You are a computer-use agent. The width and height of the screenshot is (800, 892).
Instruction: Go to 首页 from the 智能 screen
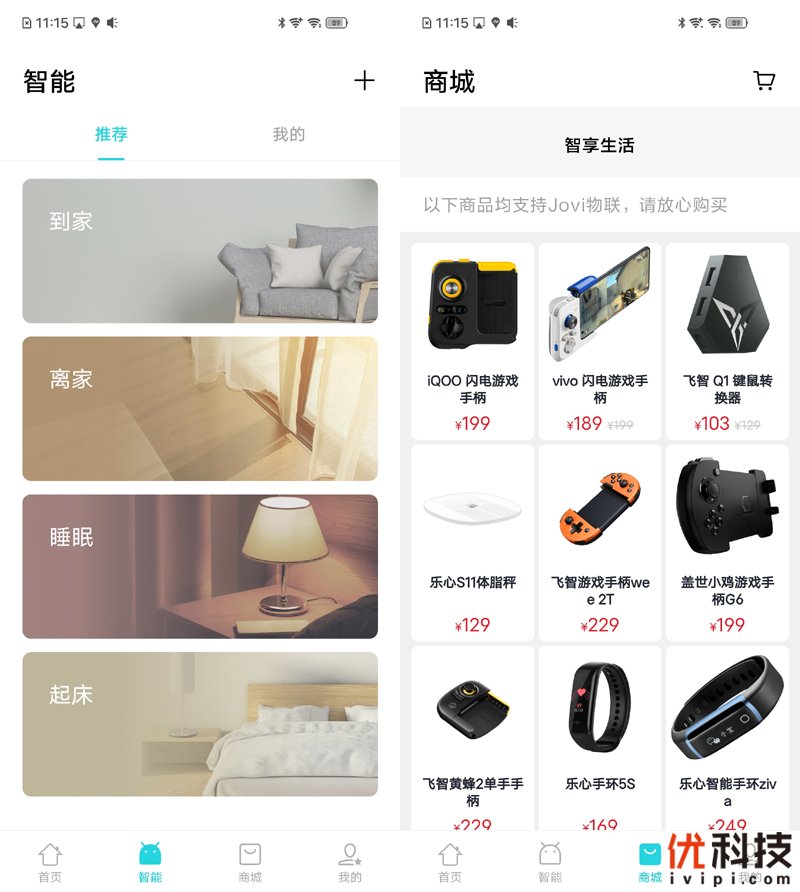pos(50,862)
